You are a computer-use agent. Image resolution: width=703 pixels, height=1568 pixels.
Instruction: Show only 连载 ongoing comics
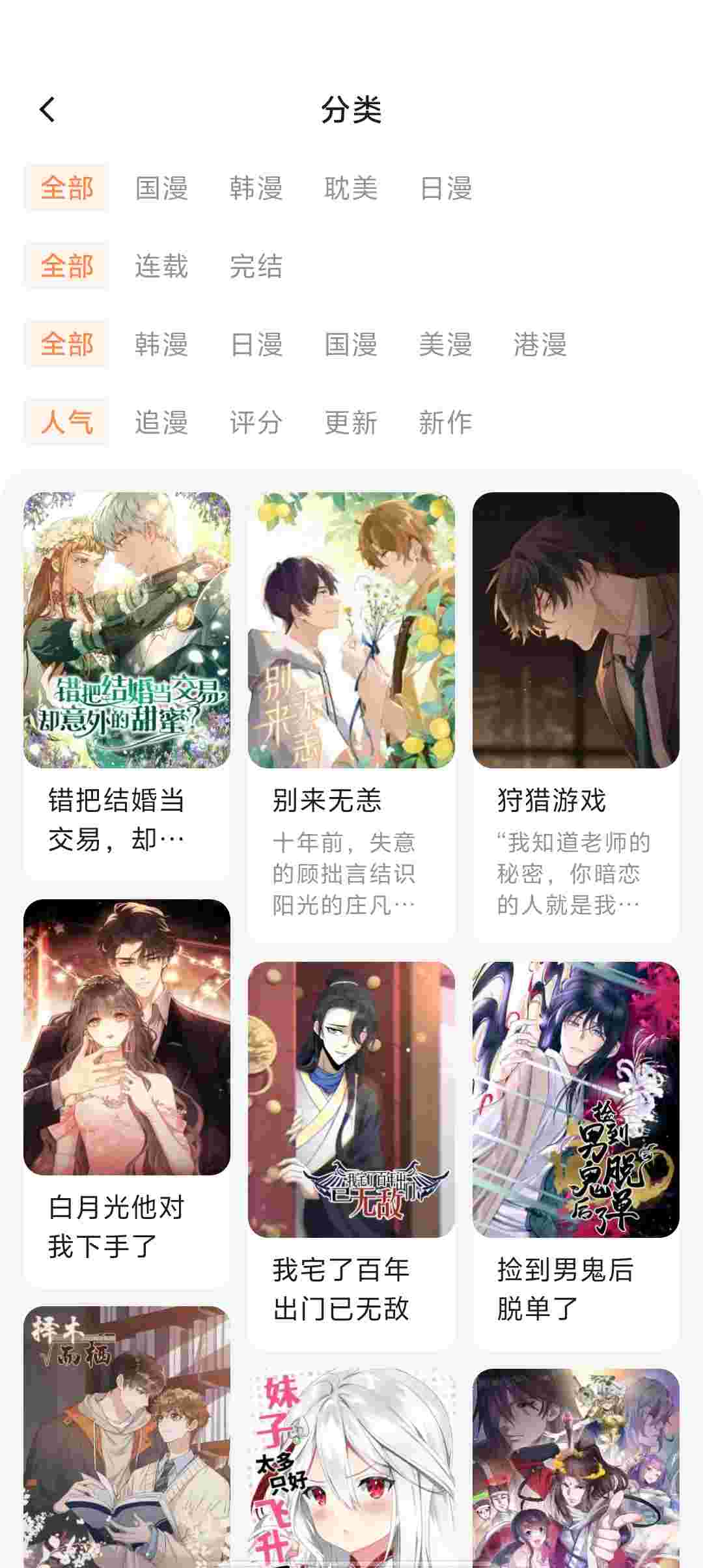[x=161, y=266]
